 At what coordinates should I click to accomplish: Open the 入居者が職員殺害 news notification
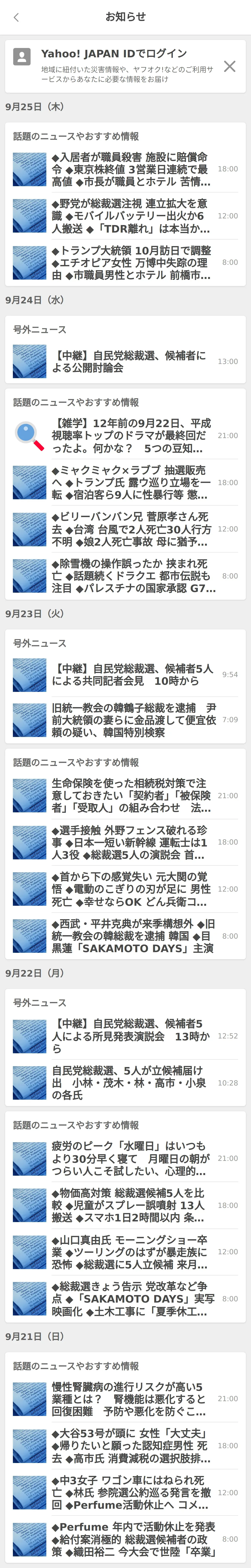[131, 169]
